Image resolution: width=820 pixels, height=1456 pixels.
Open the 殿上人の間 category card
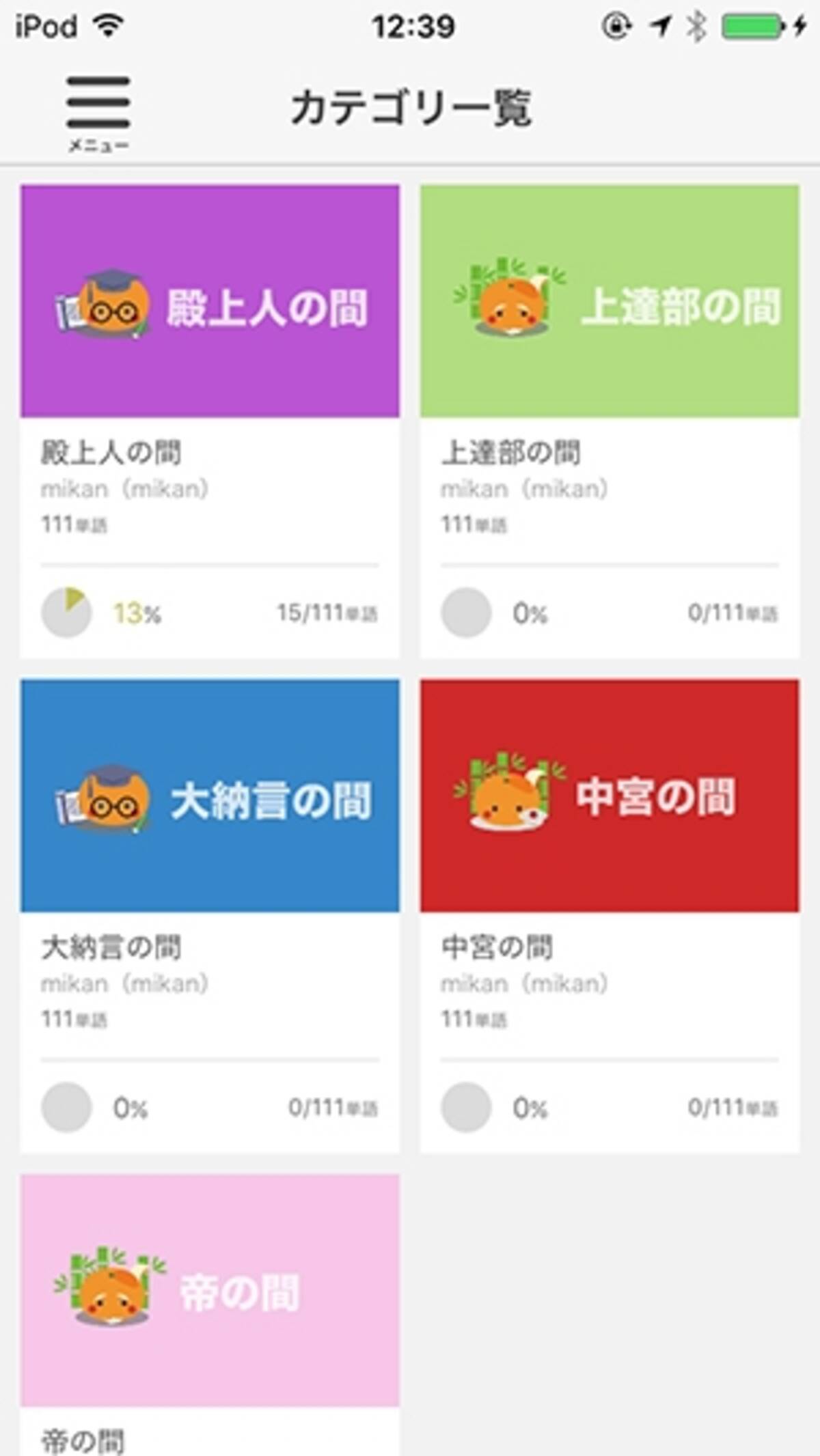click(x=210, y=302)
